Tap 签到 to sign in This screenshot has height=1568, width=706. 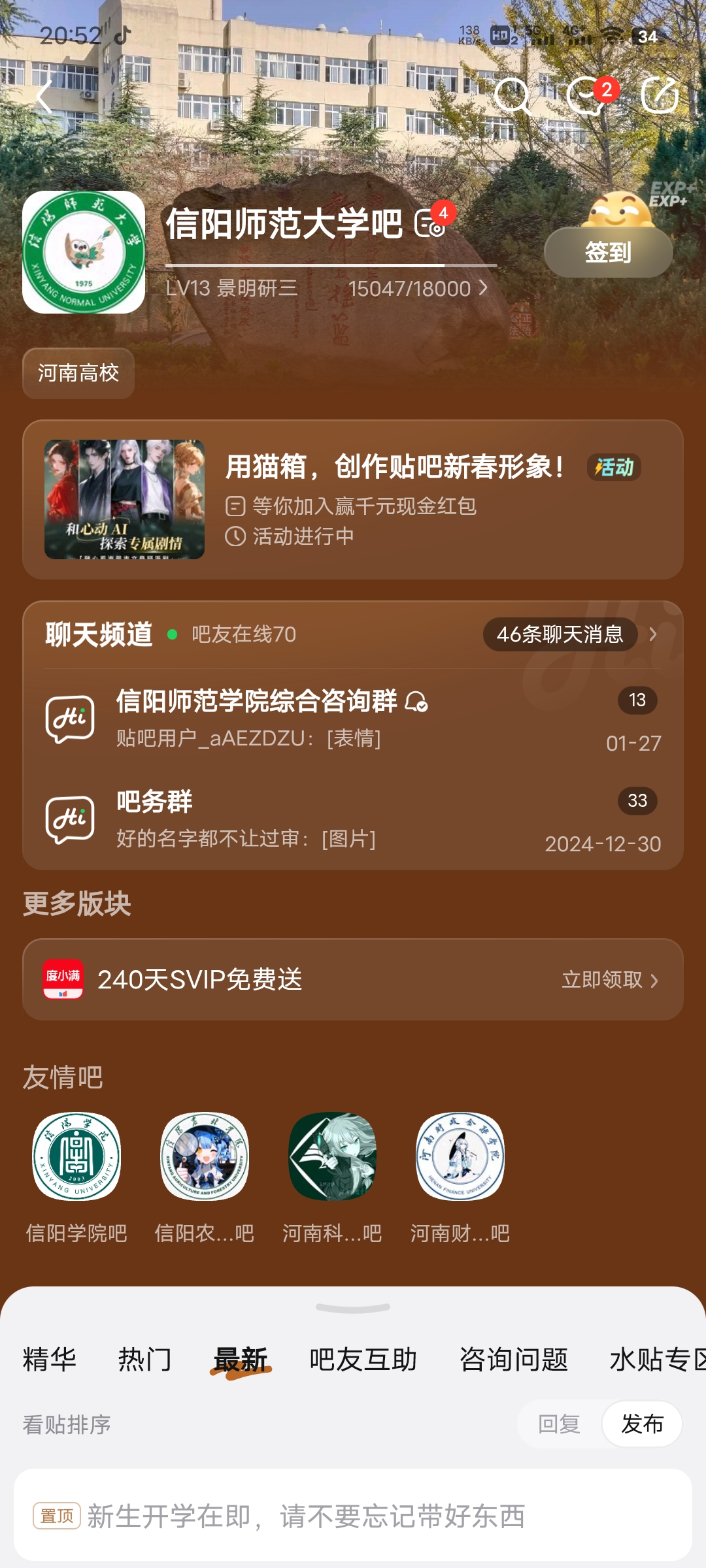pyautogui.click(x=608, y=252)
